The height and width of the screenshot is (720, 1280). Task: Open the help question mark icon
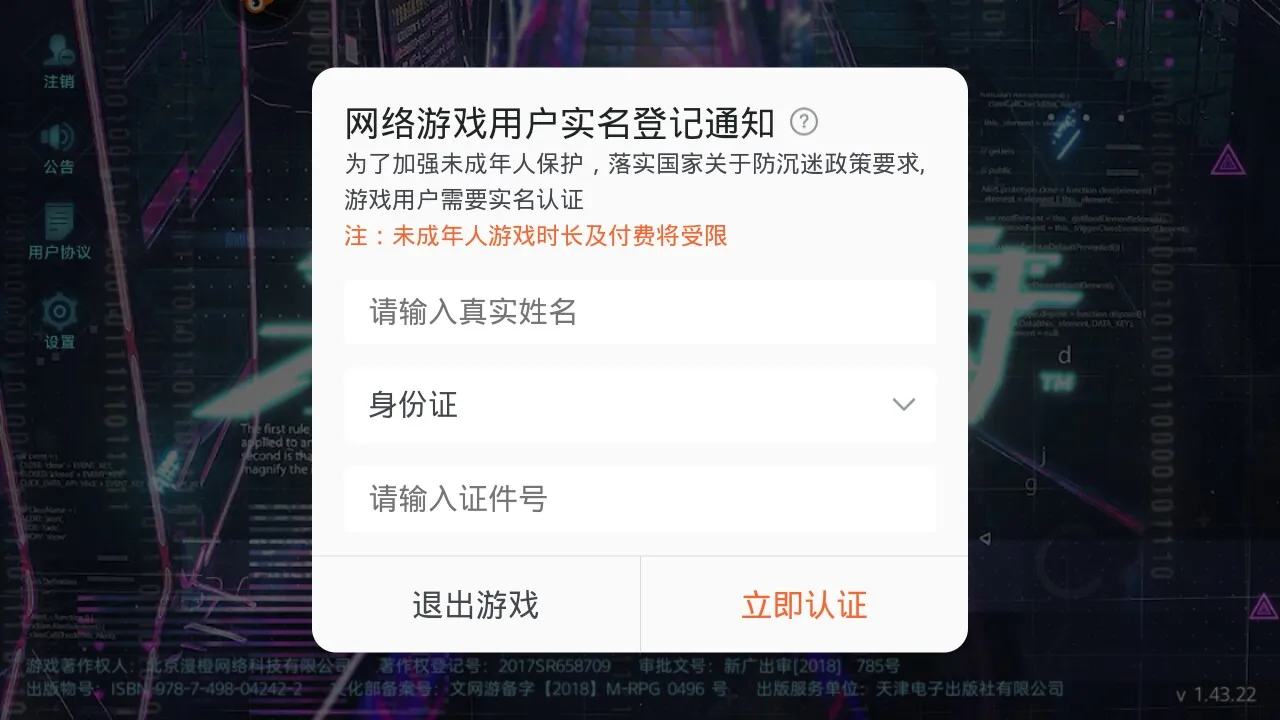tap(804, 122)
